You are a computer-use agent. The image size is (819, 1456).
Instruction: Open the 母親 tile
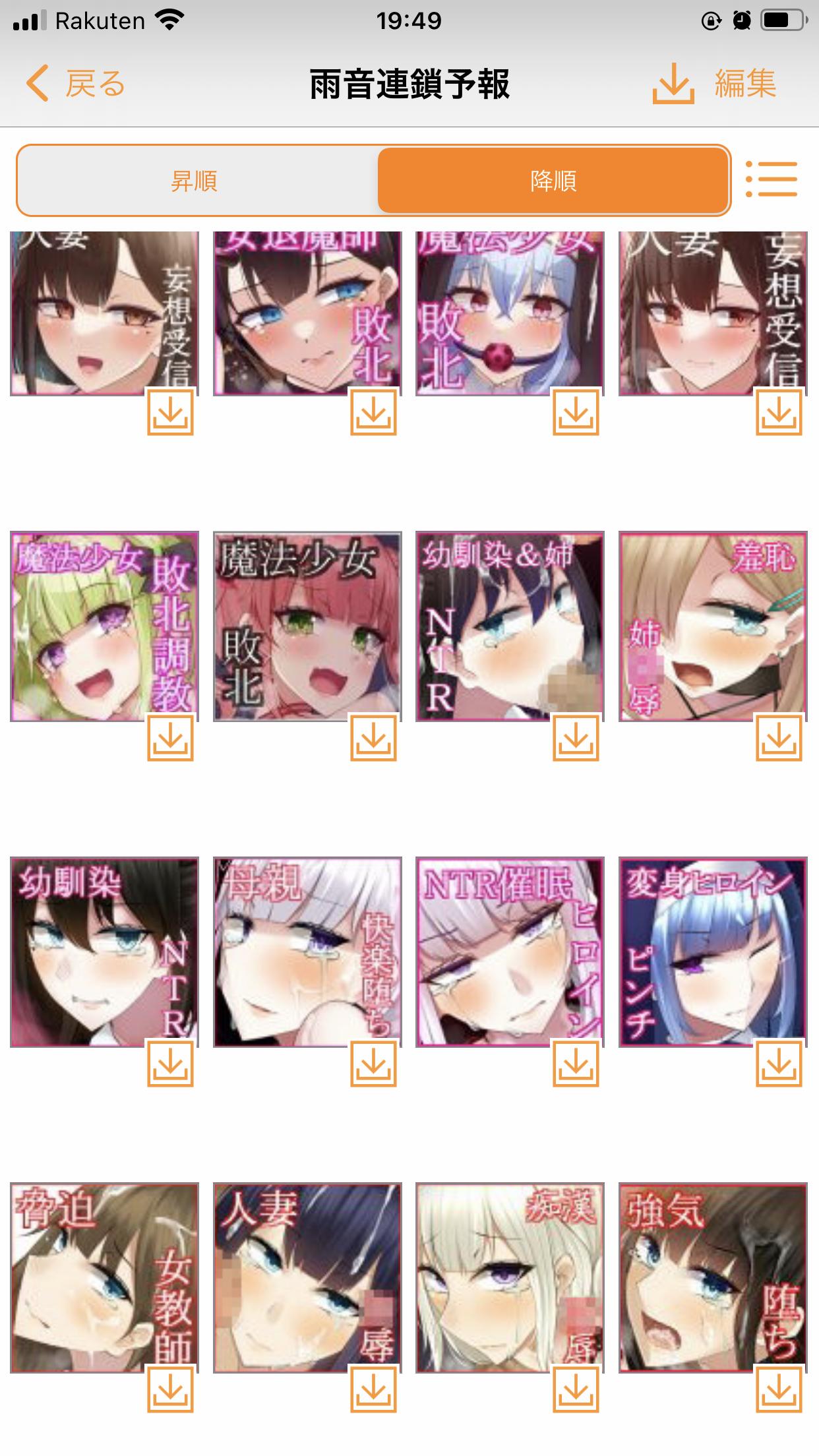307,951
